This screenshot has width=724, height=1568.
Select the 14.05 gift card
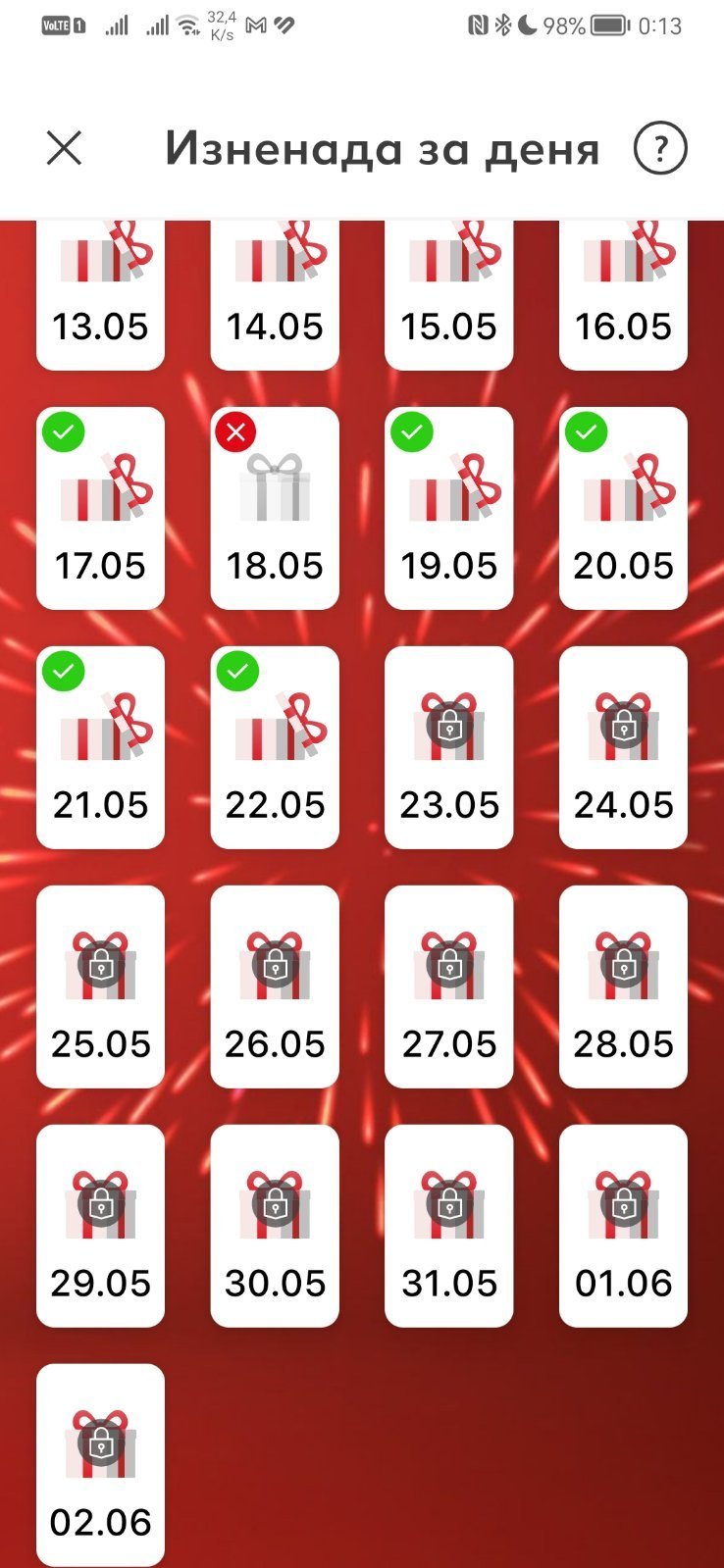(275, 294)
